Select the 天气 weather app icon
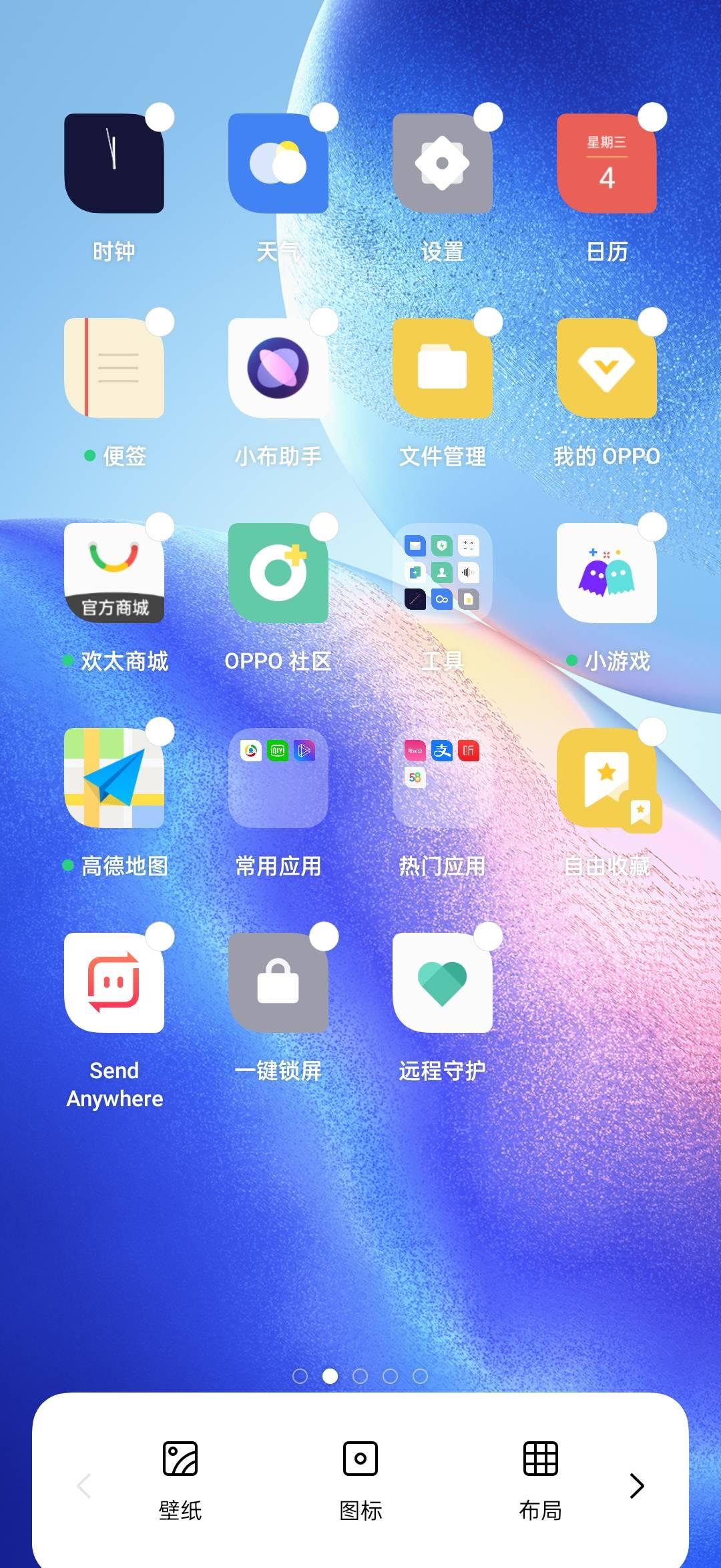This screenshot has width=721, height=1568. click(278, 164)
